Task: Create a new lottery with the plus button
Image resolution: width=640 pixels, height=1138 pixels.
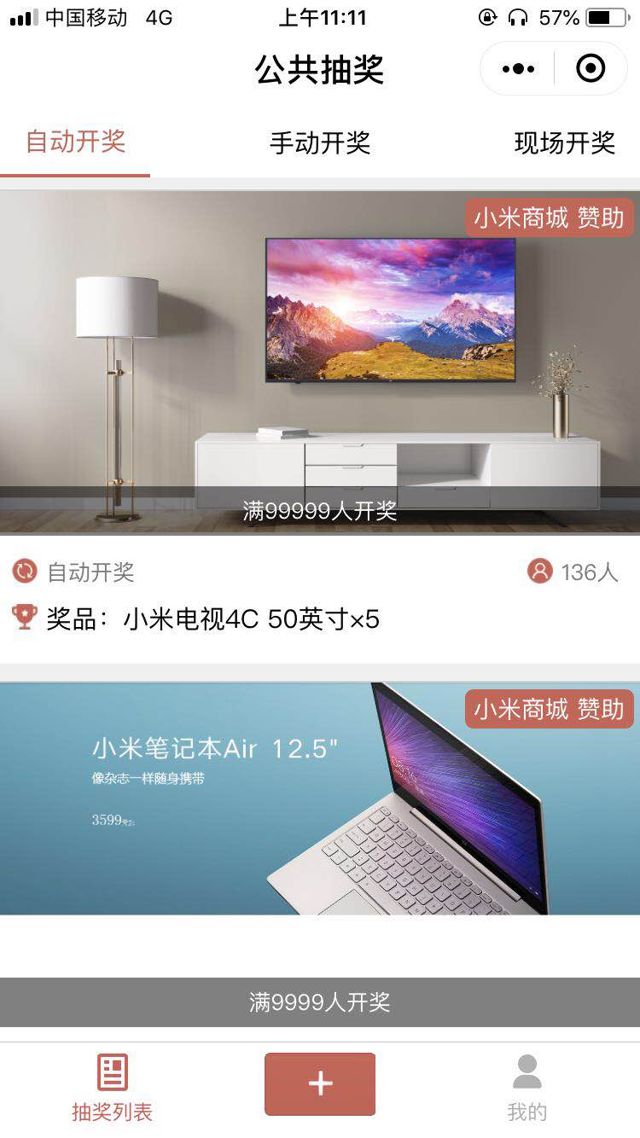Action: click(320, 1083)
